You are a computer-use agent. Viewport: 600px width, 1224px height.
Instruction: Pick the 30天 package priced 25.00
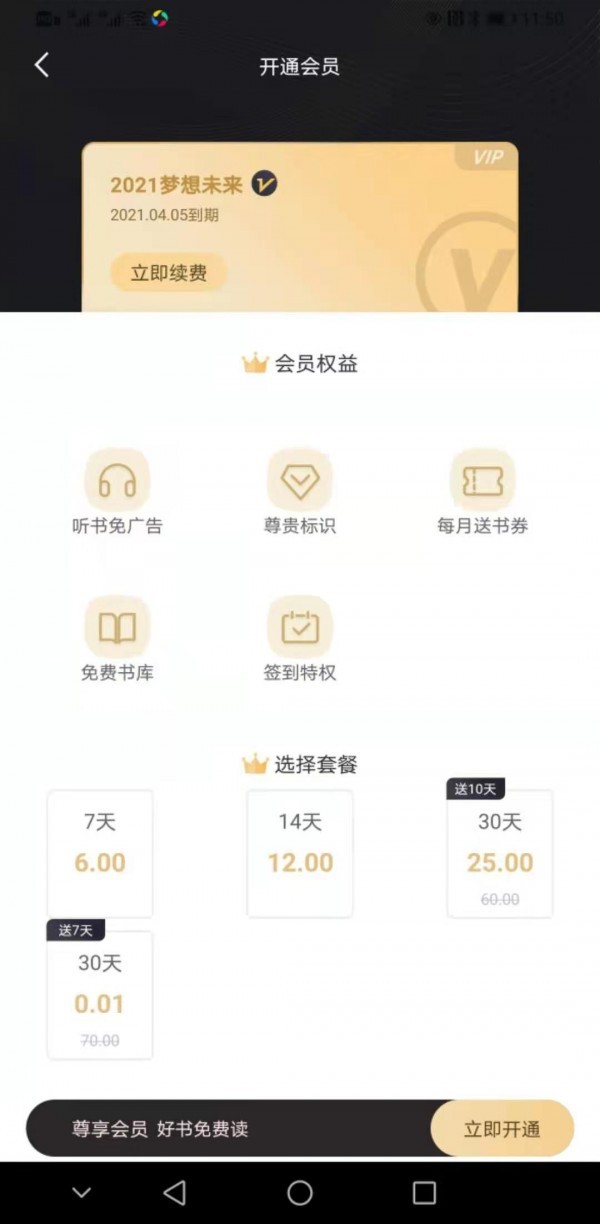[x=500, y=853]
